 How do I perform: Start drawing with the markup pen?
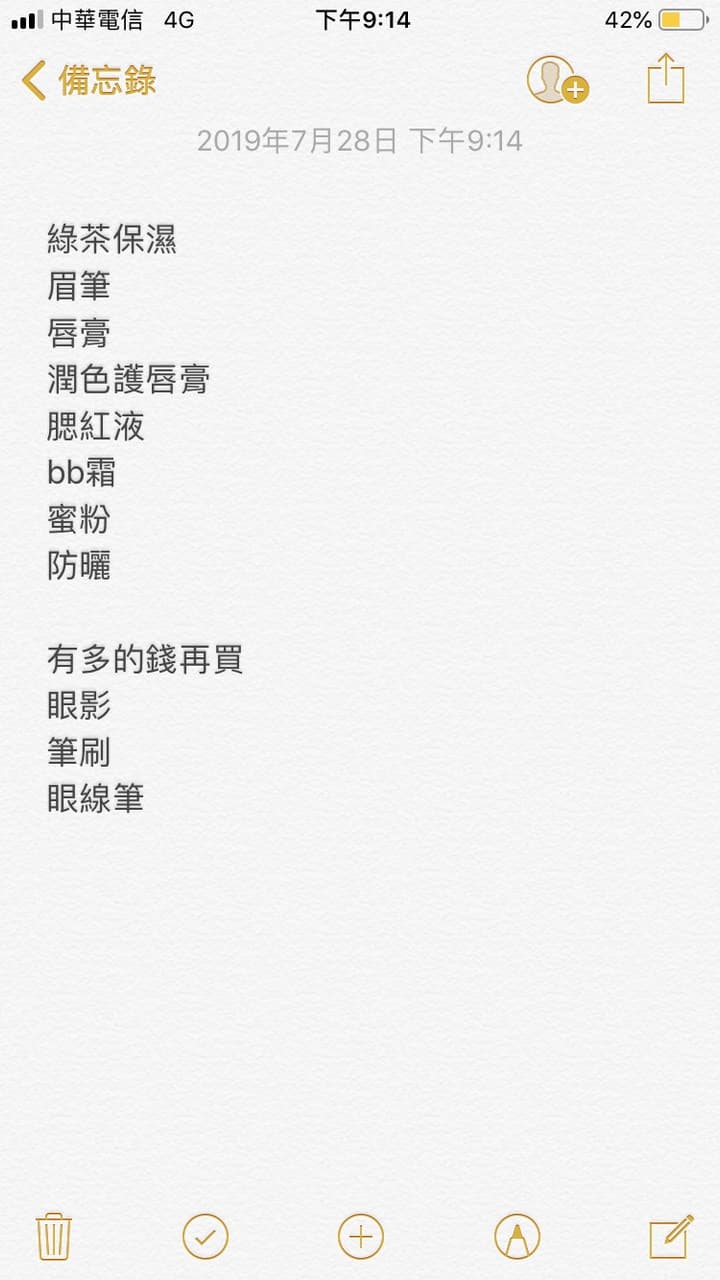[x=517, y=1237]
